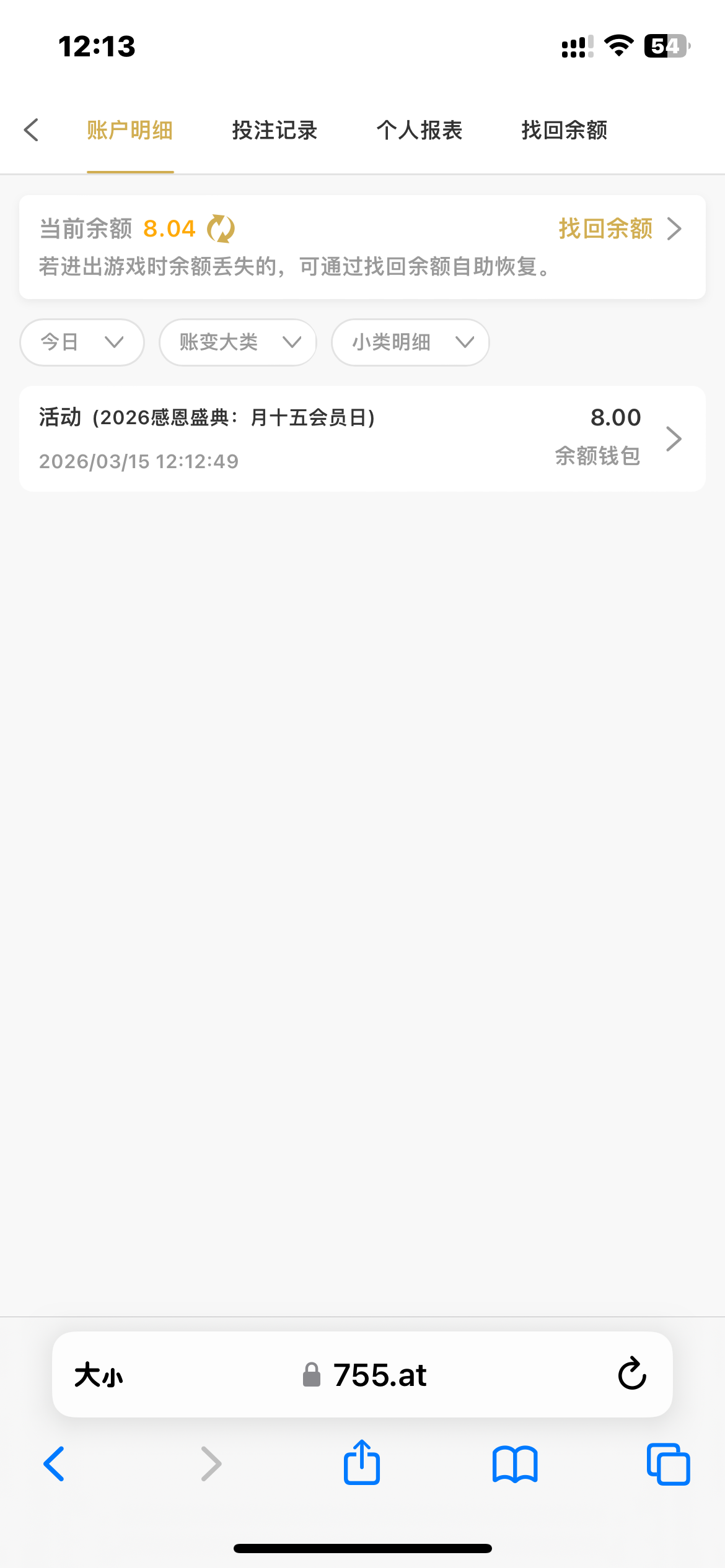The width and height of the screenshot is (725, 1568).
Task: Open the 月十五会员日 activity record
Action: 362,438
